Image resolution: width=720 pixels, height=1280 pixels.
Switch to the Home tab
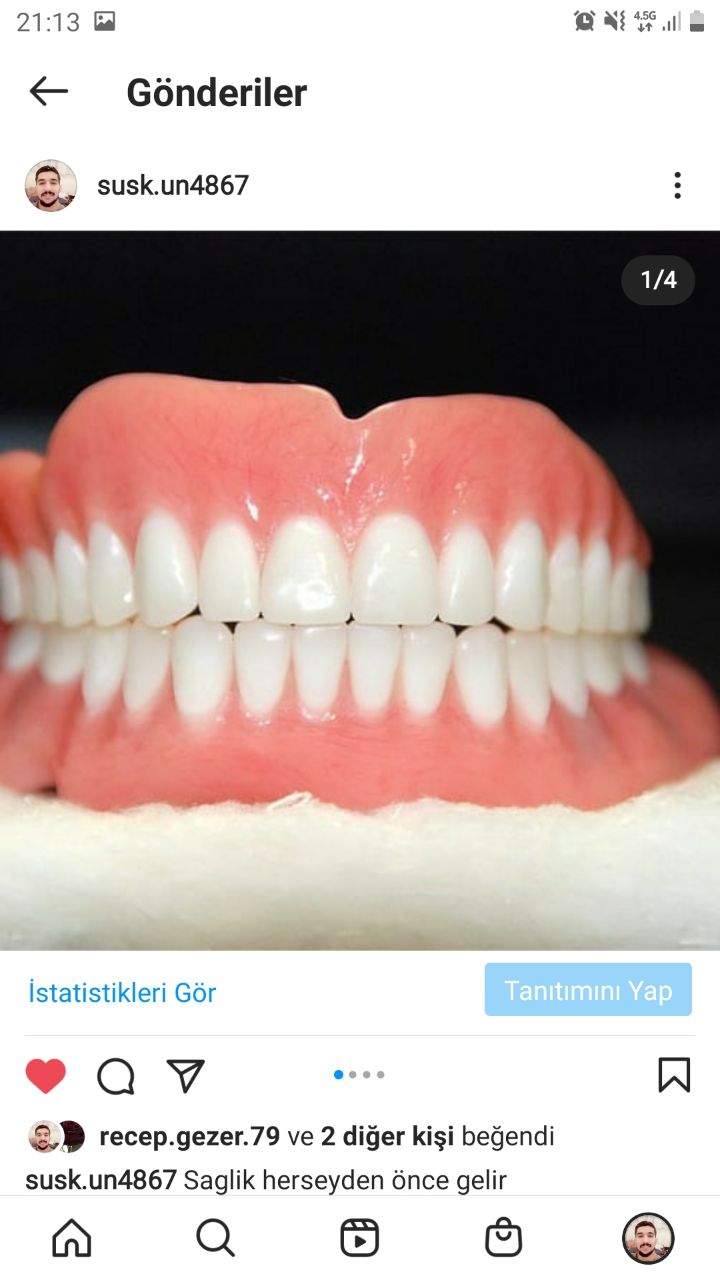point(72,1238)
